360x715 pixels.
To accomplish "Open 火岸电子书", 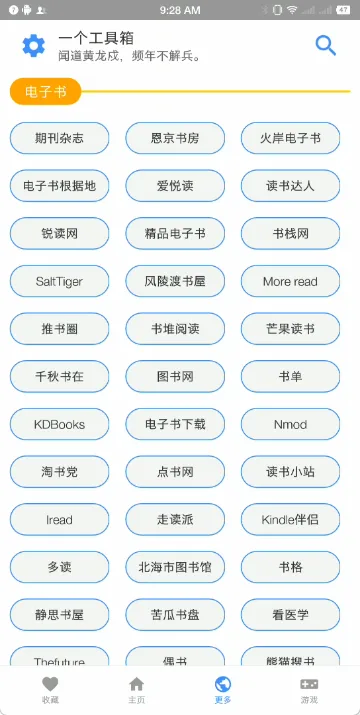I will click(x=290, y=138).
